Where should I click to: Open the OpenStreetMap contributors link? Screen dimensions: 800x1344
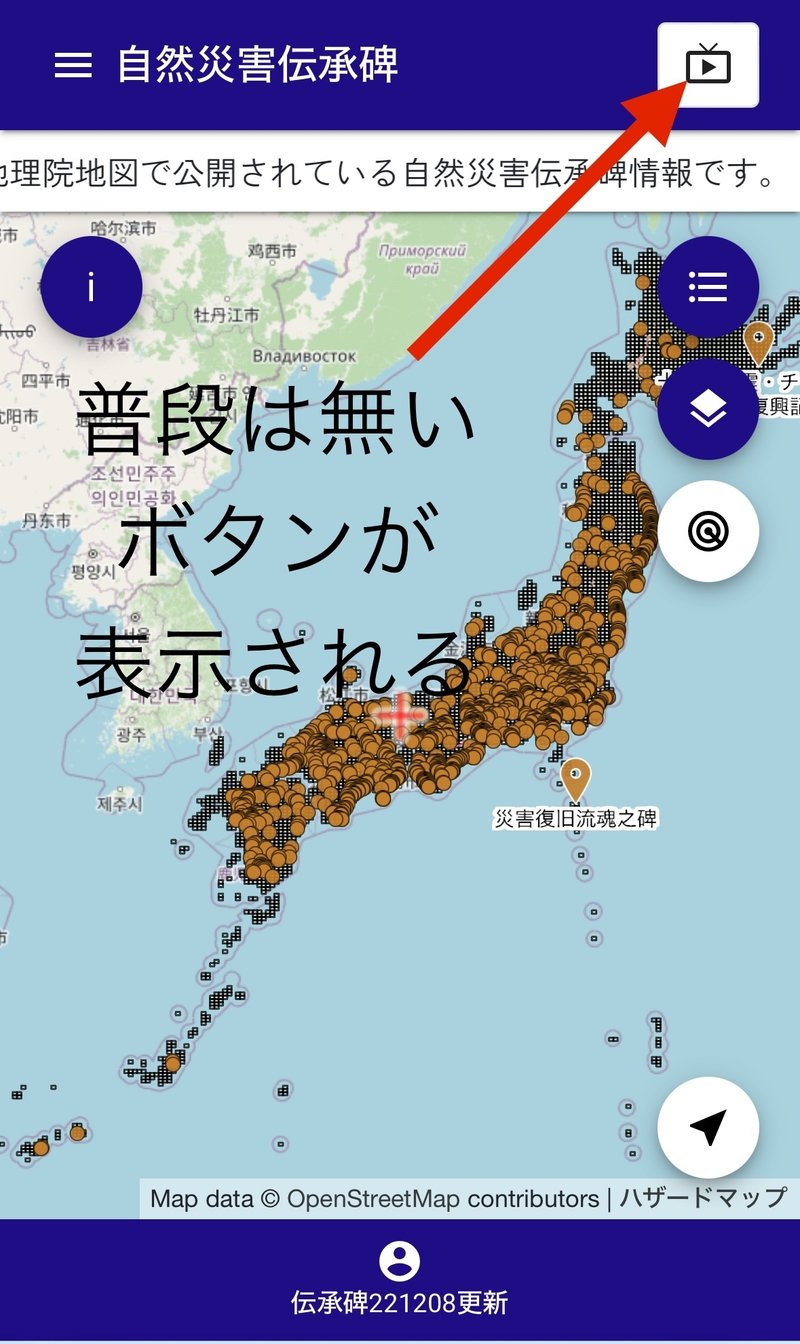click(443, 1198)
